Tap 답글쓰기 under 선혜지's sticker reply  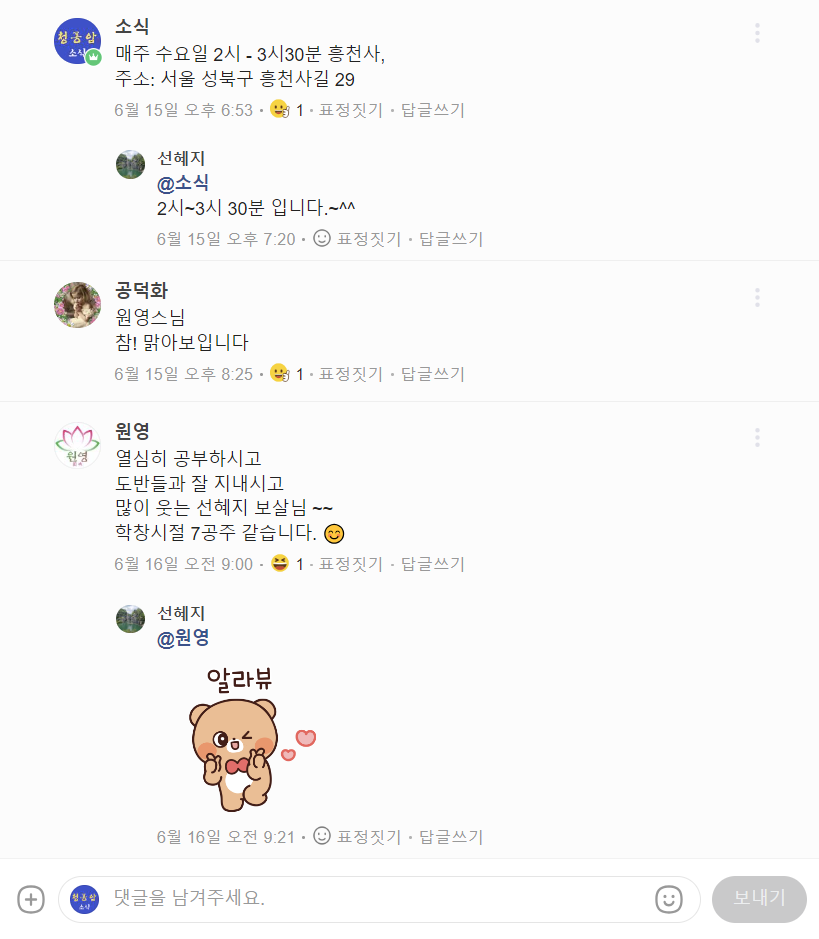click(x=450, y=836)
